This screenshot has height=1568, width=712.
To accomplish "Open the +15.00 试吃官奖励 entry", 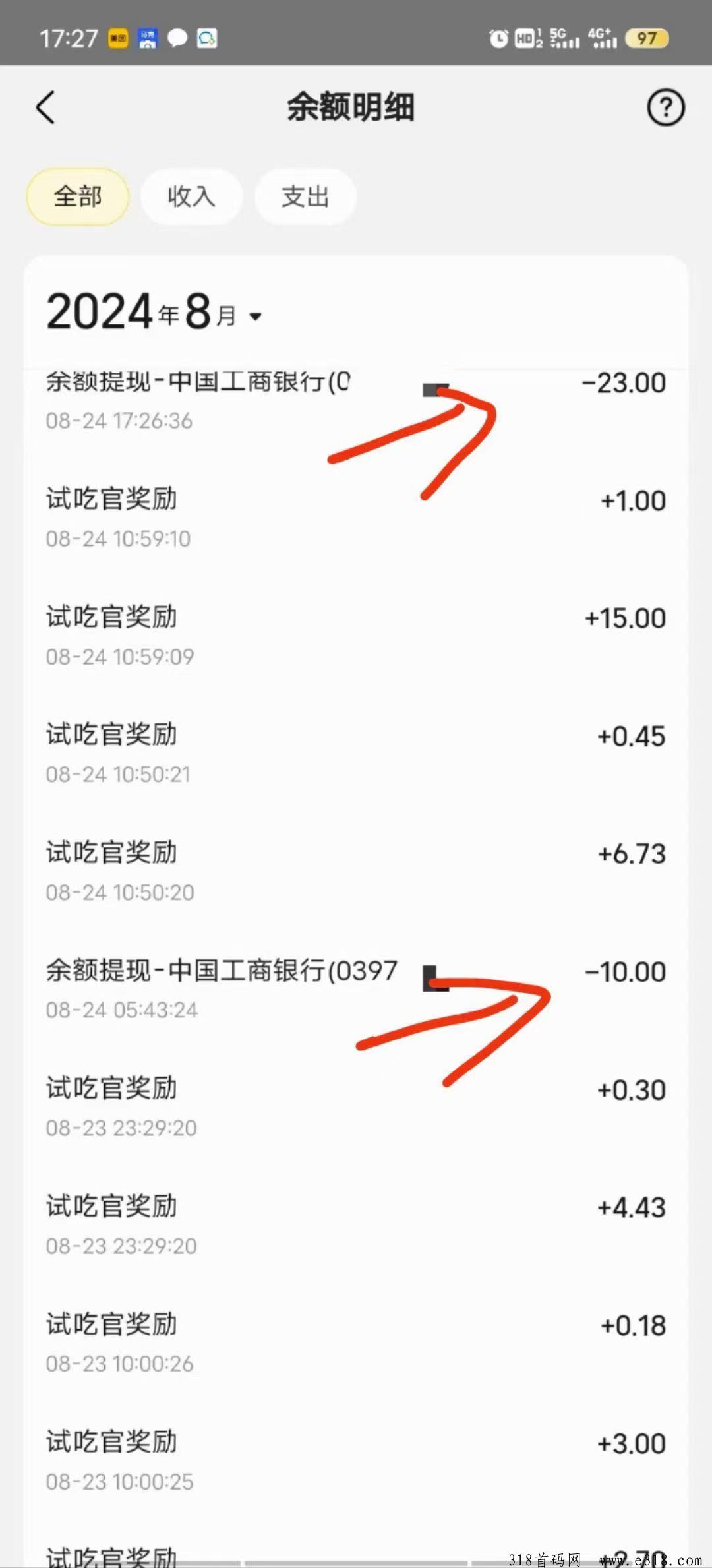I will (356, 636).
